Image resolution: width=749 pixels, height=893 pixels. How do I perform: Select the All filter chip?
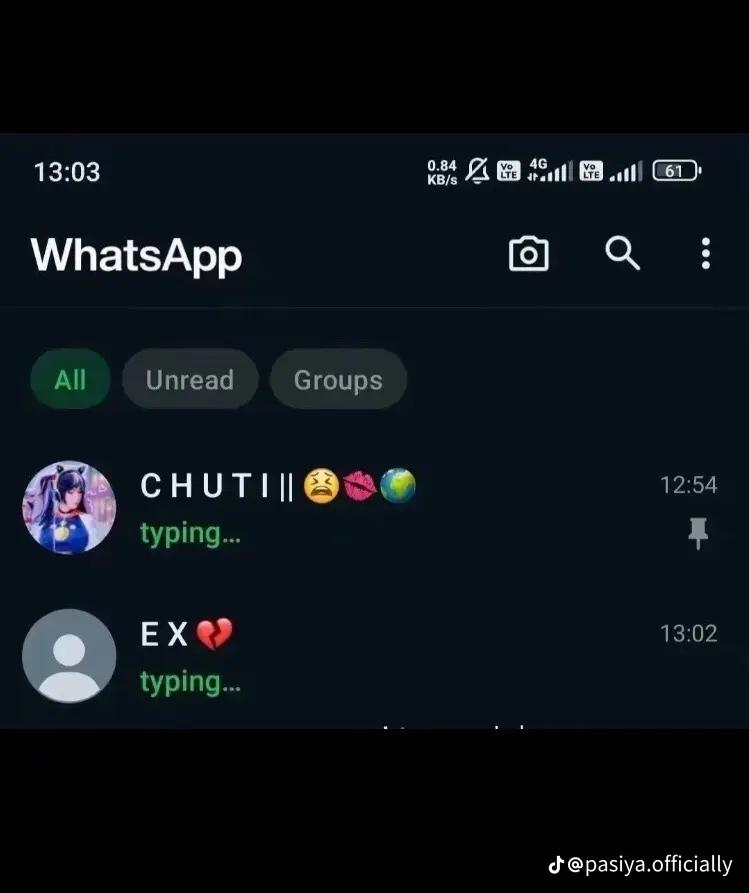[70, 380]
